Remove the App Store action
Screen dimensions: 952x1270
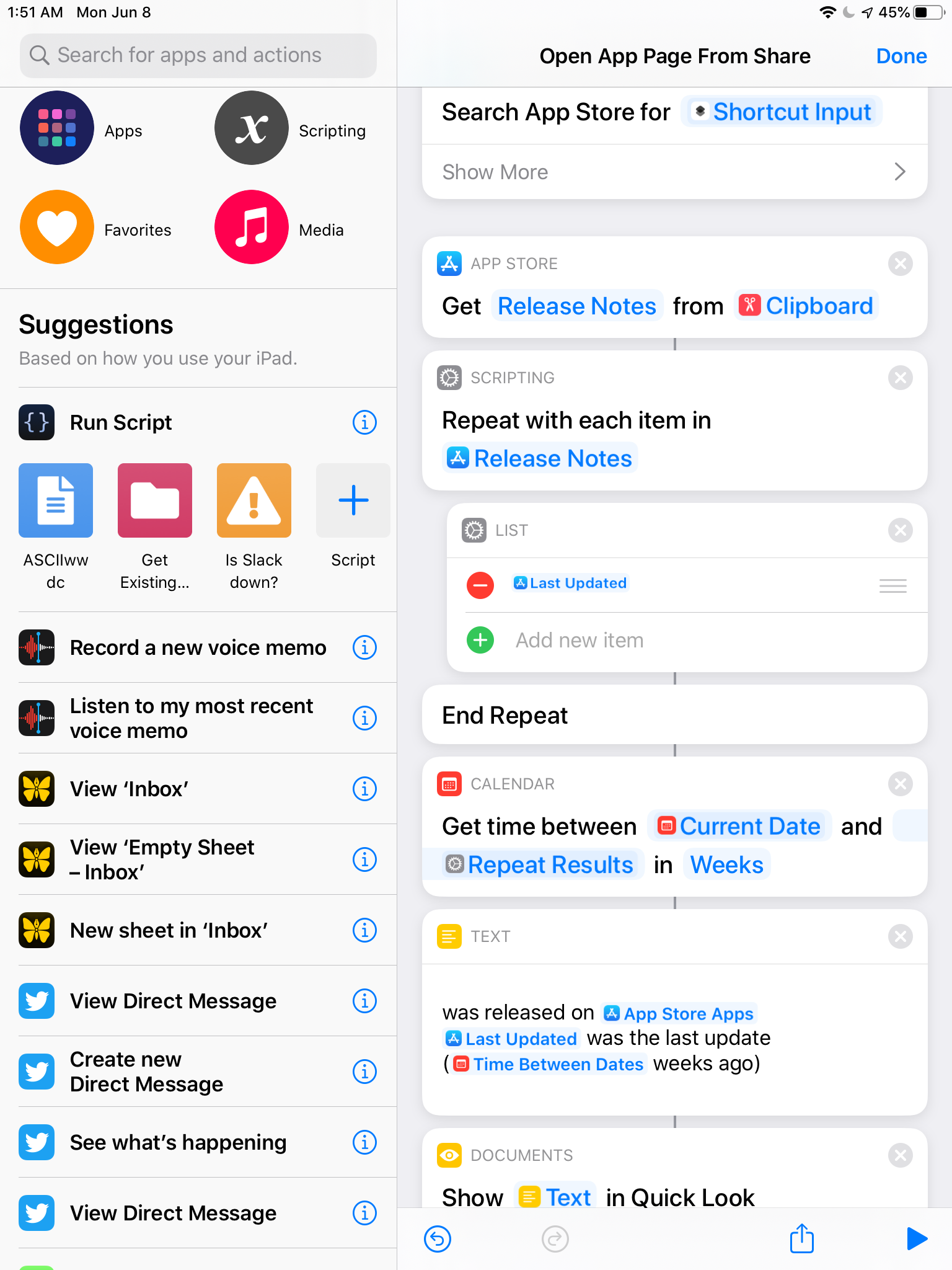click(900, 264)
